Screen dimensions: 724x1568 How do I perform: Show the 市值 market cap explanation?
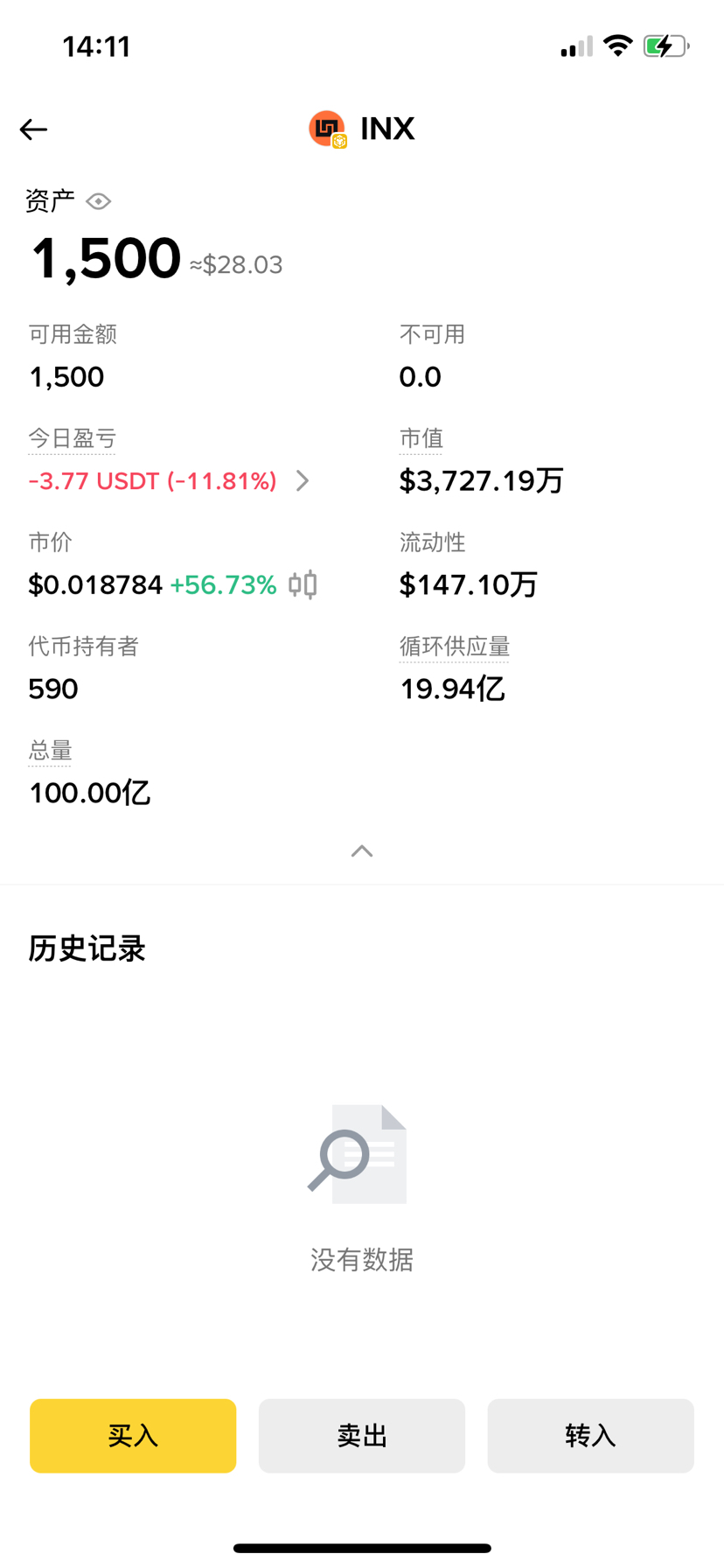point(421,438)
